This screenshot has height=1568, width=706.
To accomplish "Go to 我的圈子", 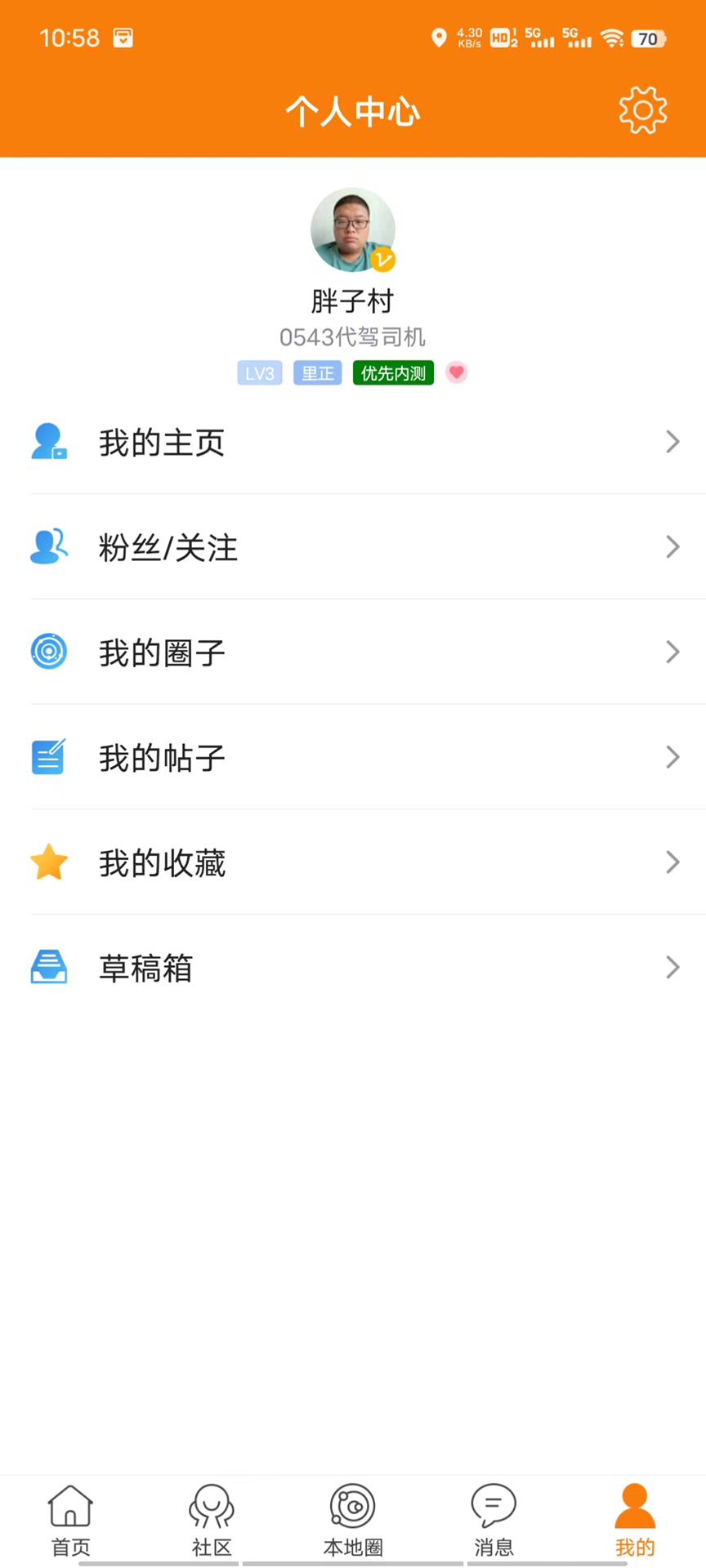I will 353,653.
